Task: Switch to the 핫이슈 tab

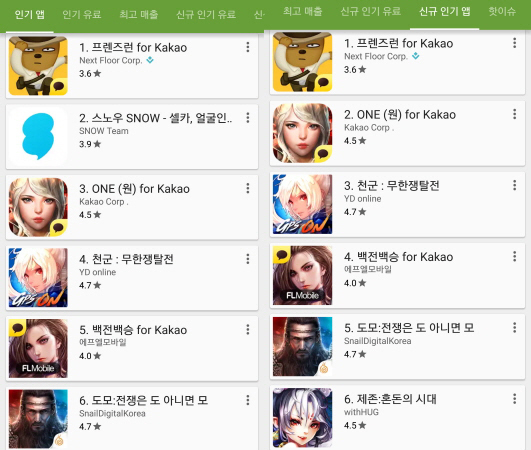Action: (502, 12)
